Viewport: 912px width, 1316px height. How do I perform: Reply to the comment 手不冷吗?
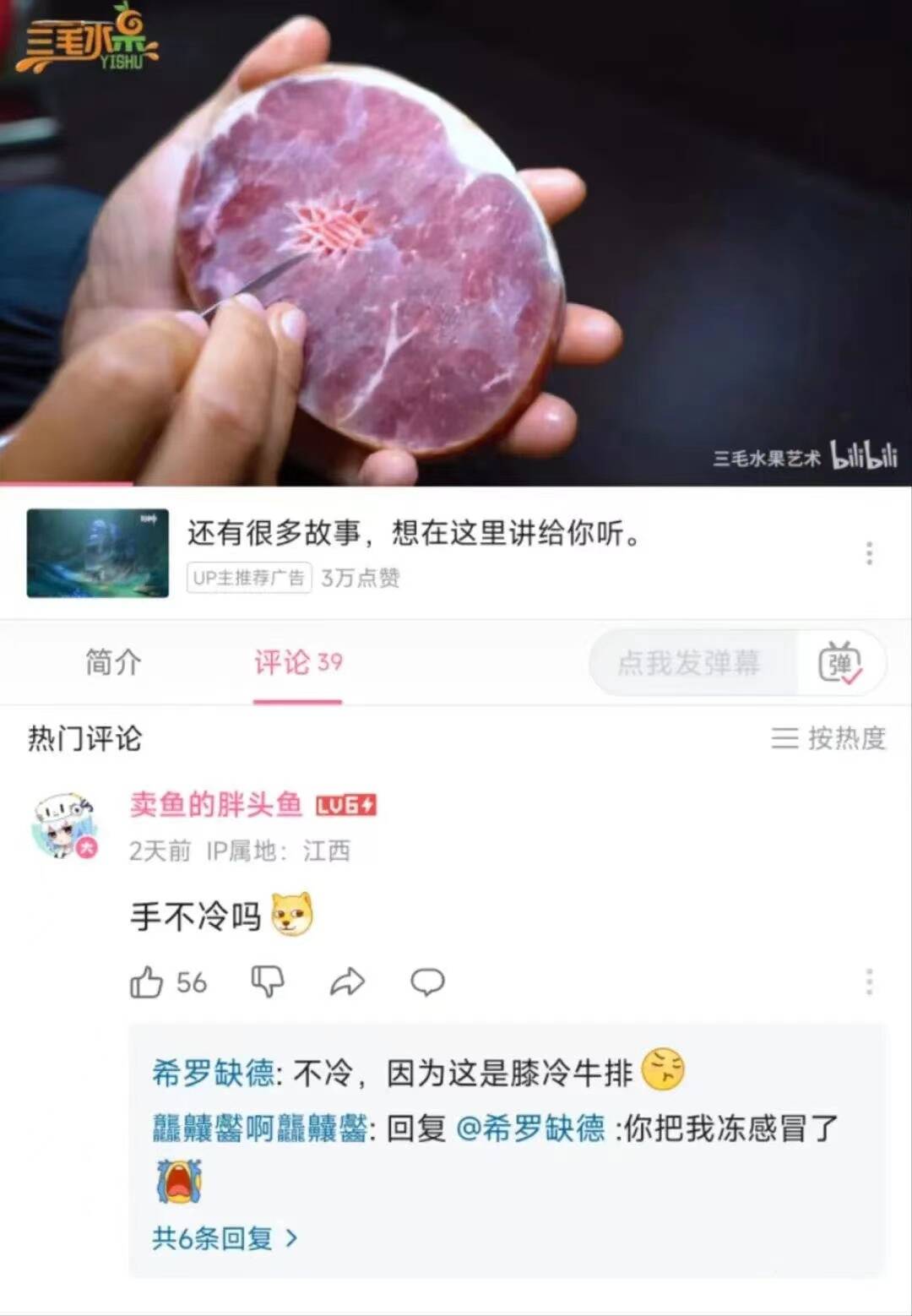pos(427,982)
